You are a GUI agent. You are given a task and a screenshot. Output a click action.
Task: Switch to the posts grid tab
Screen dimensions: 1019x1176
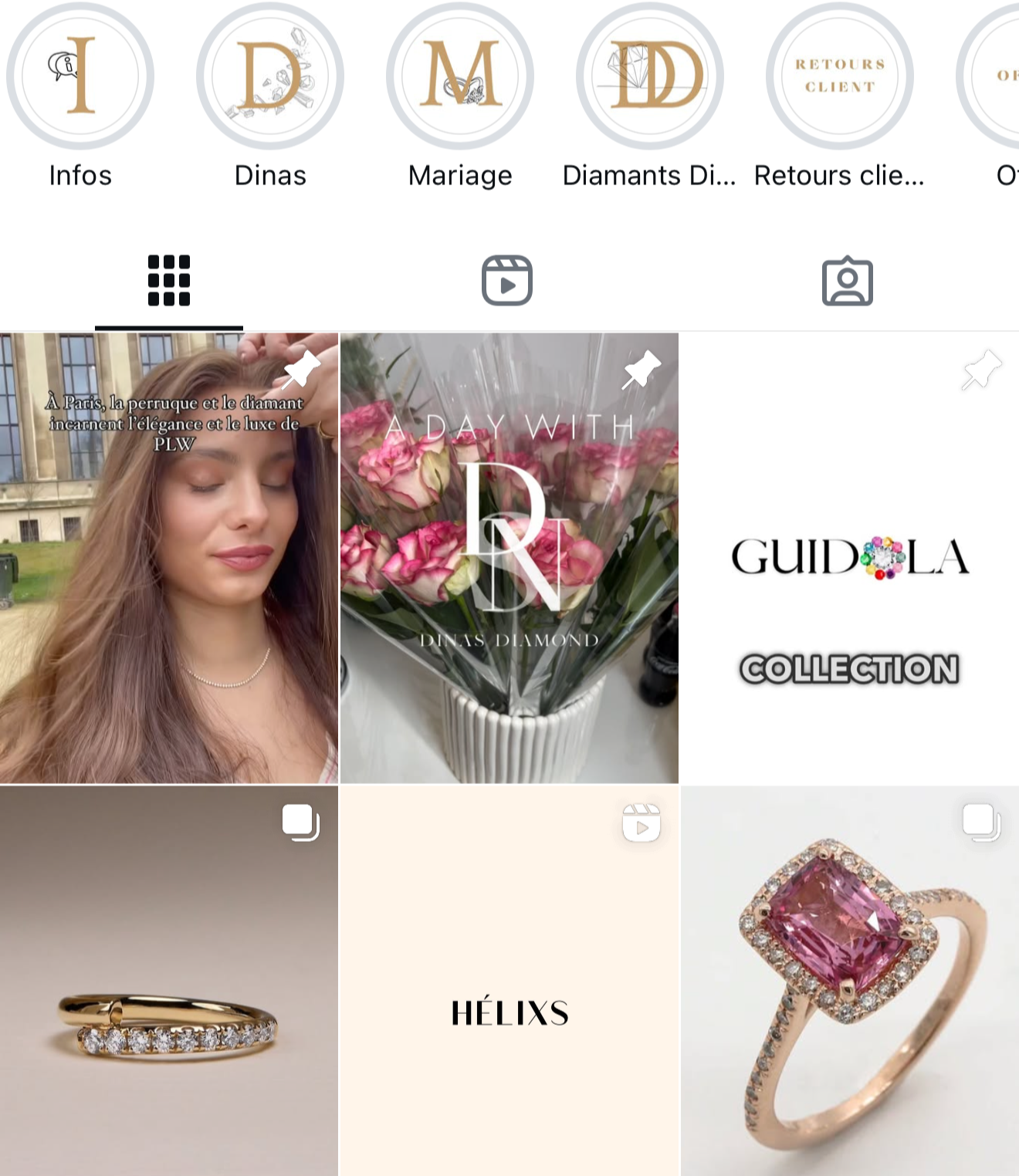coord(169,281)
